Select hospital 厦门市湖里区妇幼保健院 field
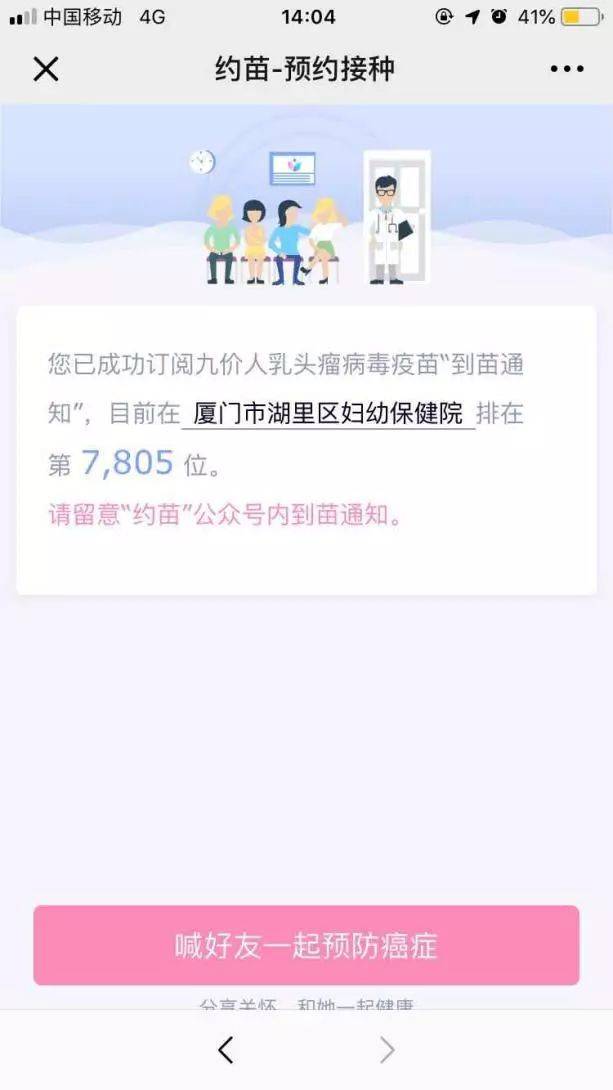This screenshot has width=613, height=1090. [x=328, y=414]
